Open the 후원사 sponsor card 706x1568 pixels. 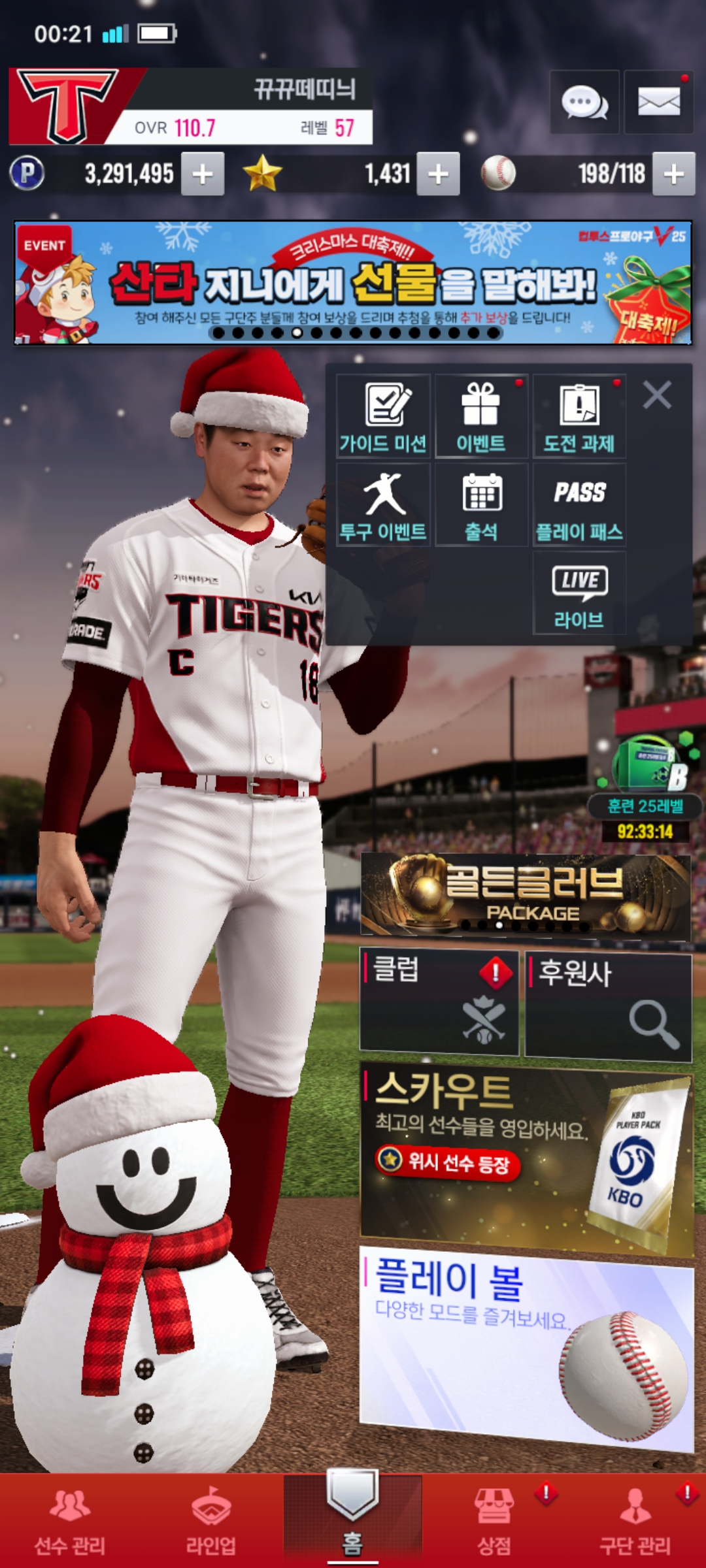click(x=608, y=1006)
